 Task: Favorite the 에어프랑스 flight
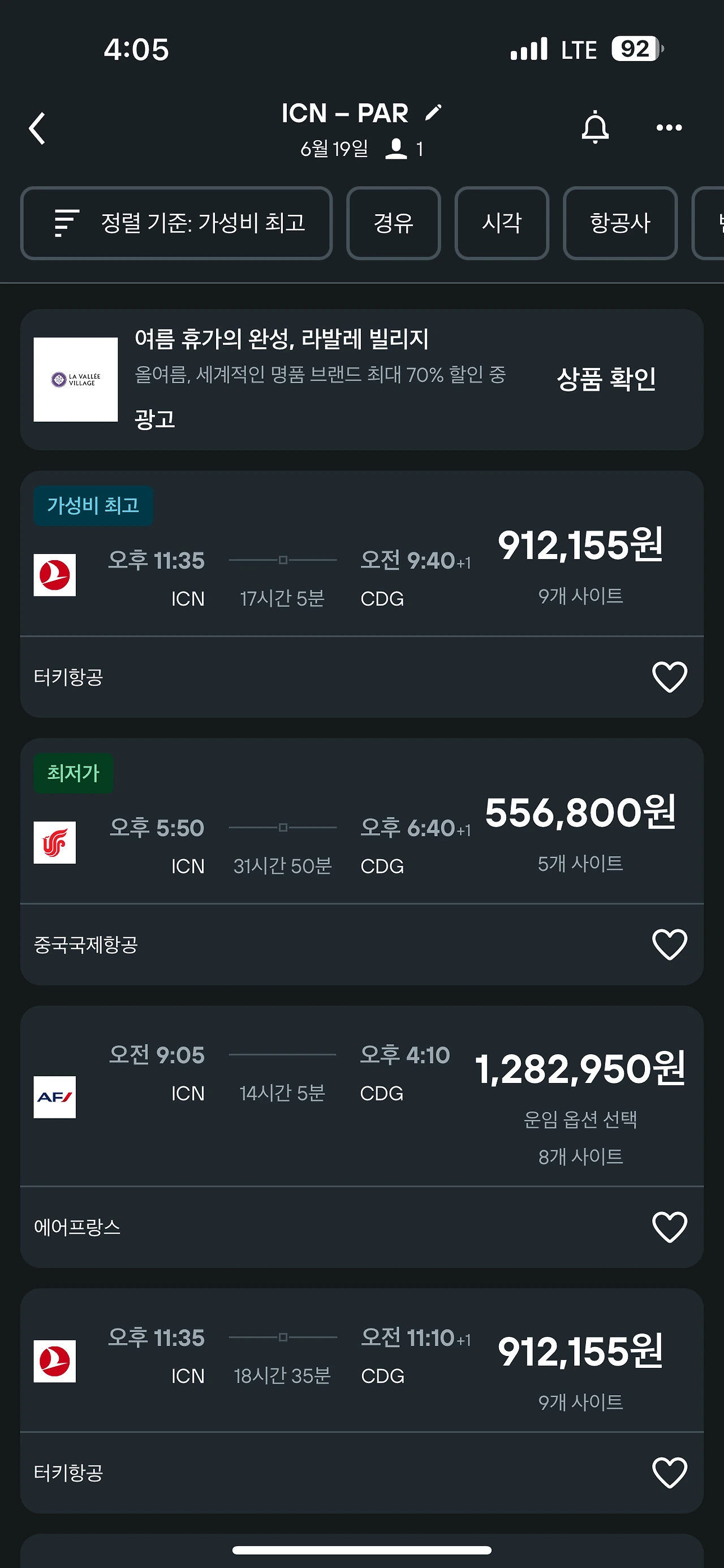669,1227
